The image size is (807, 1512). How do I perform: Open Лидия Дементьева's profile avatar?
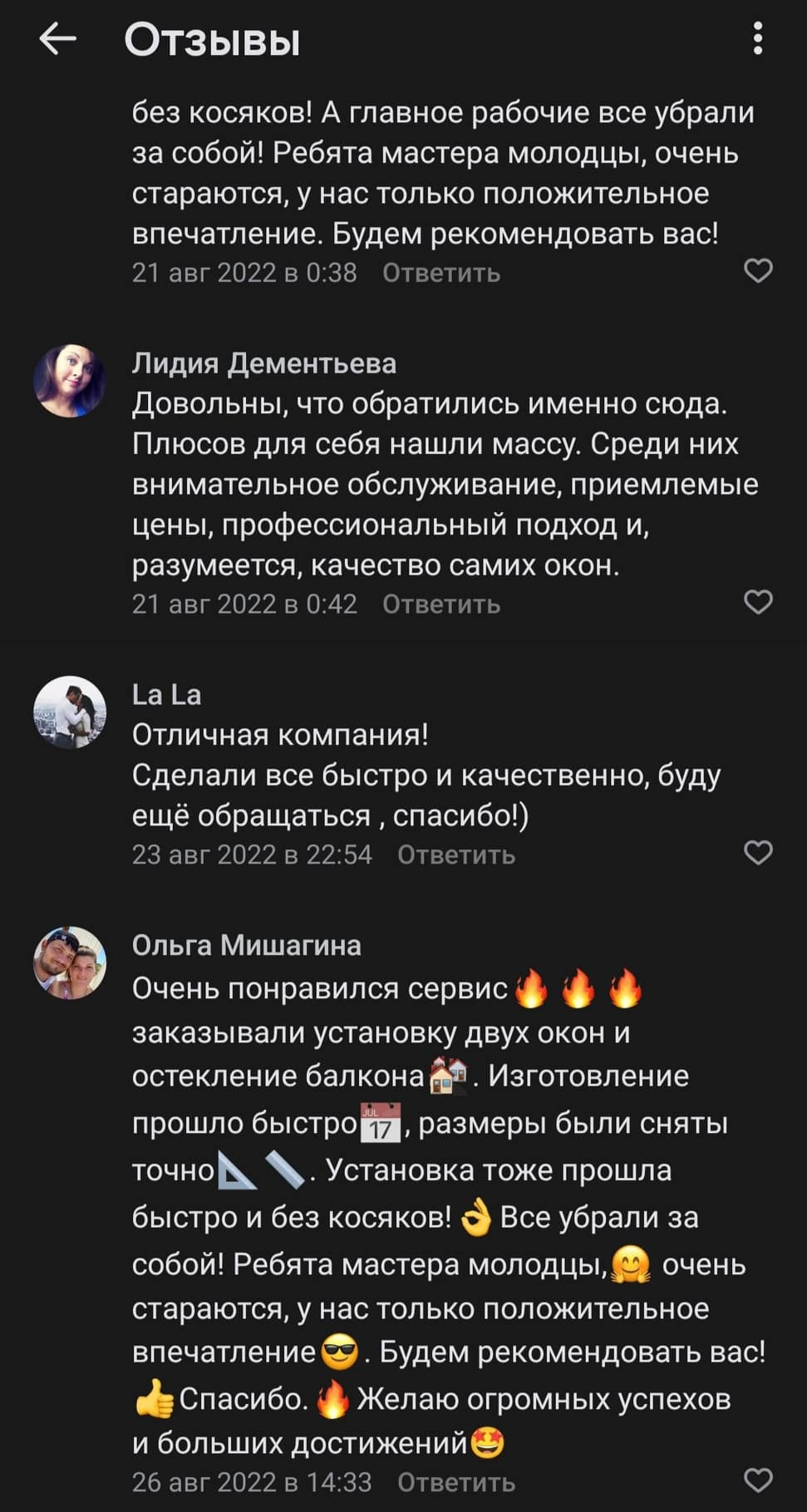point(70,381)
